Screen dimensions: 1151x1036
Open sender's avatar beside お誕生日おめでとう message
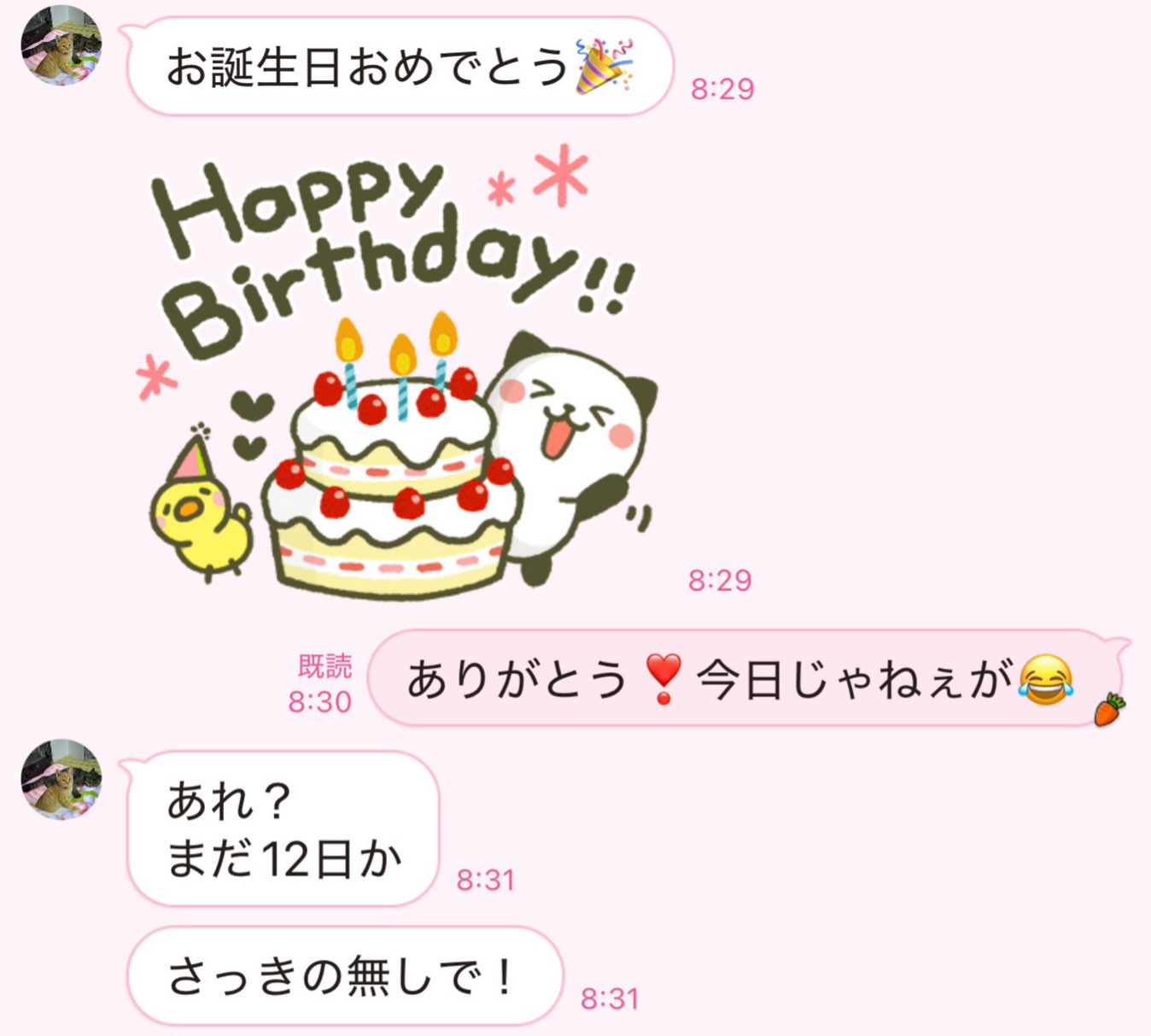coord(61,44)
